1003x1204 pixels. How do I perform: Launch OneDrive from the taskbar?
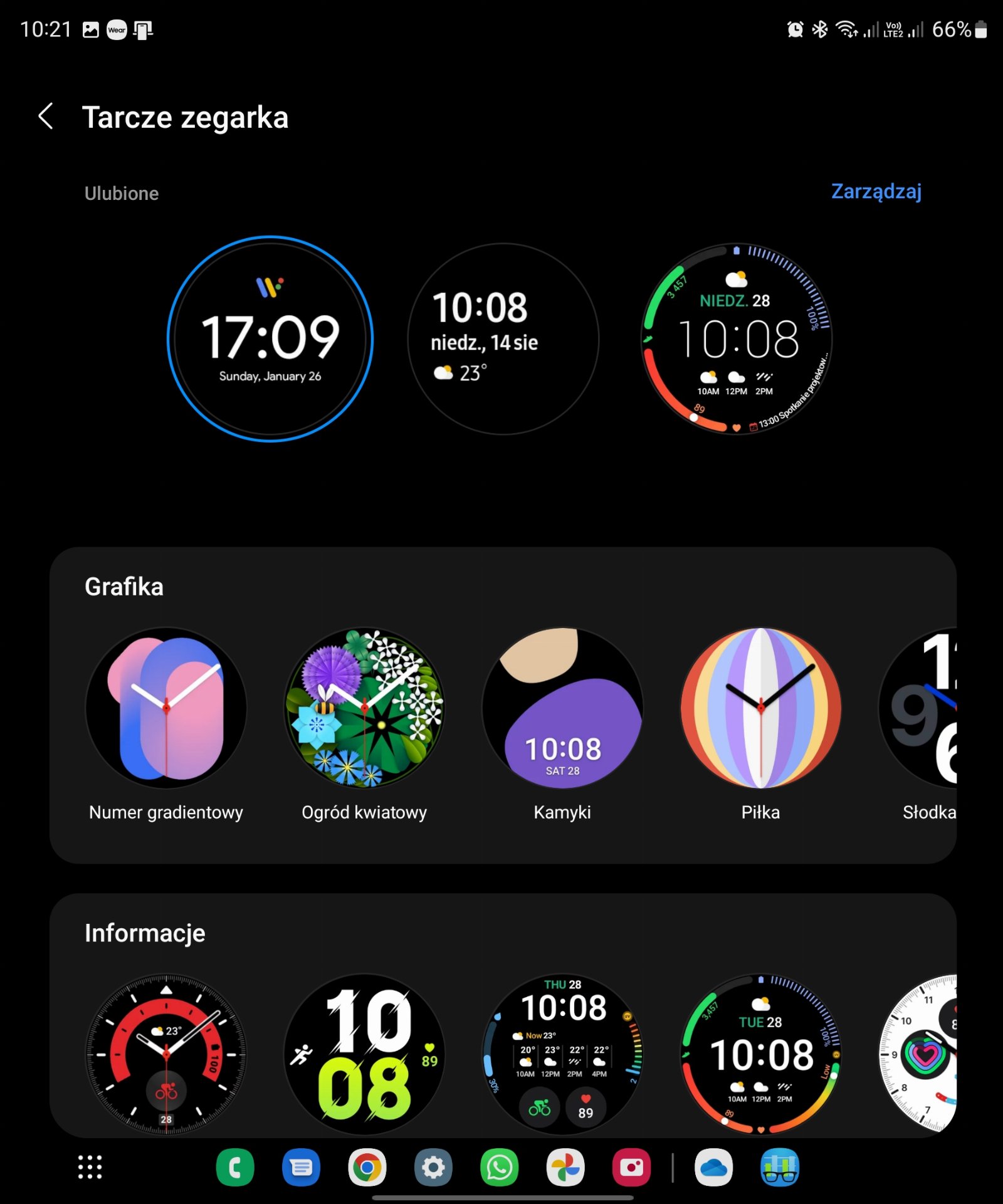tap(714, 1168)
